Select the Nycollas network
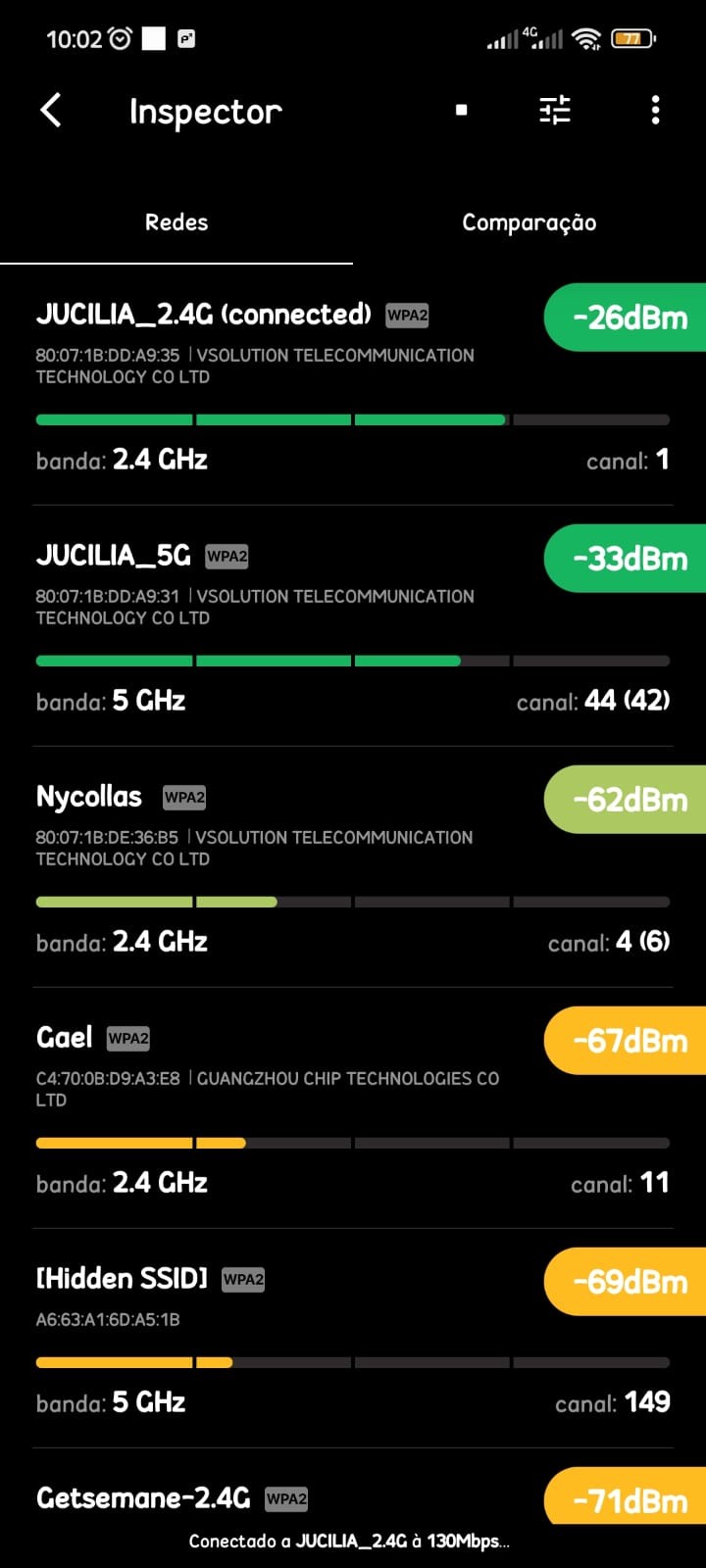 [294, 868]
